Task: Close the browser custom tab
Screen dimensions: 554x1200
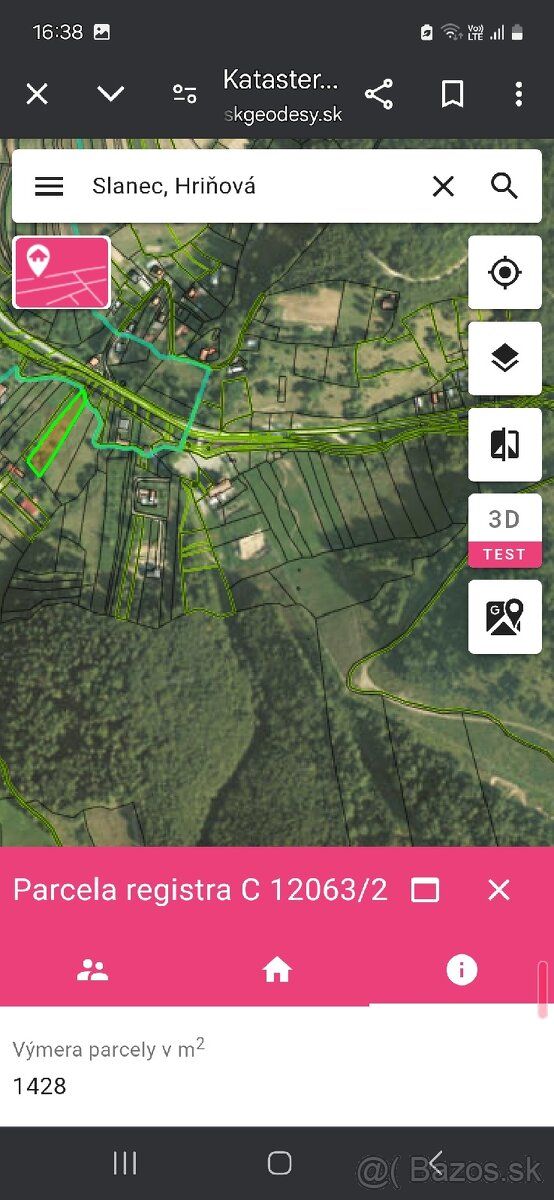Action: (x=37, y=94)
